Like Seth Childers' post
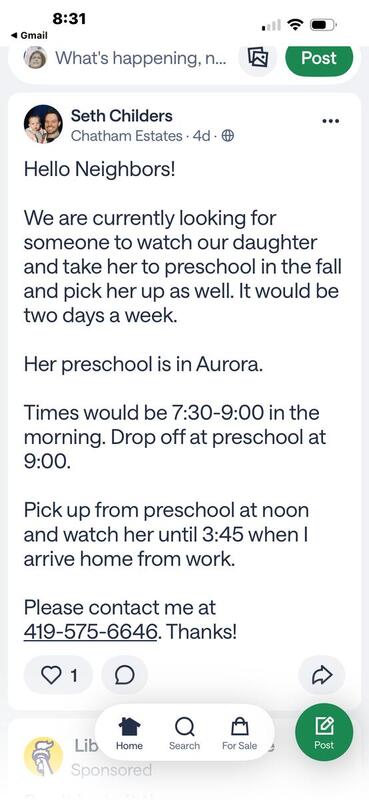Viewport: 369px width, 800px height. tap(58, 675)
